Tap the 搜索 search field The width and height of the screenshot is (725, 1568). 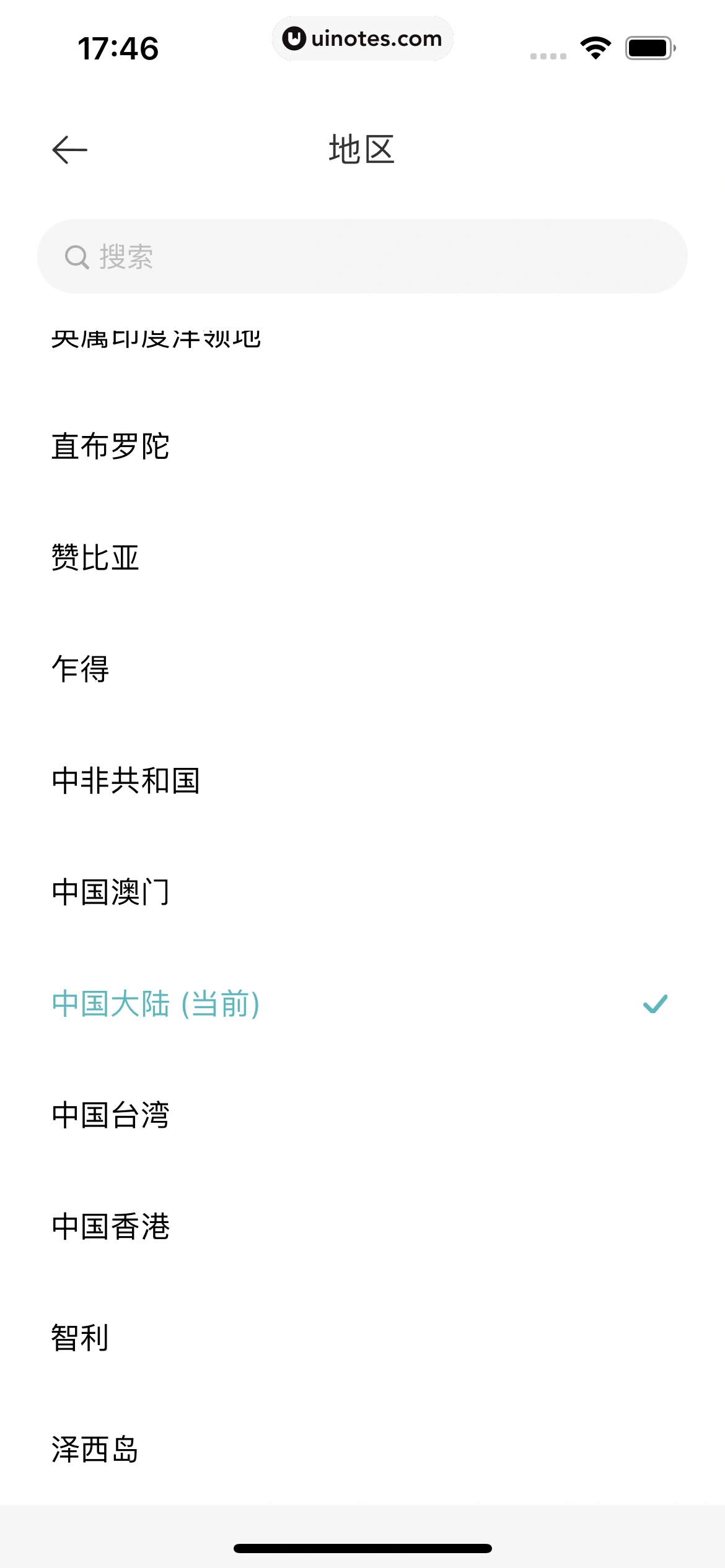coord(362,256)
